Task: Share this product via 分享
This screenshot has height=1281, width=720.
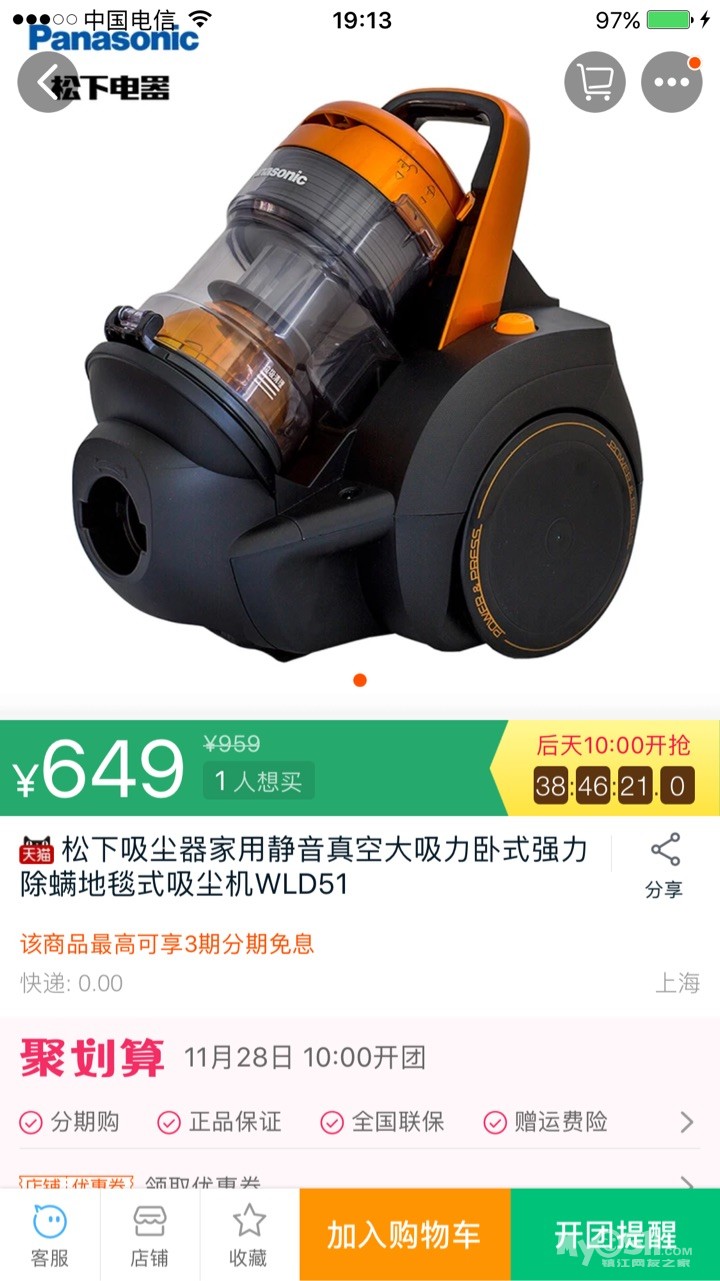Action: point(664,866)
